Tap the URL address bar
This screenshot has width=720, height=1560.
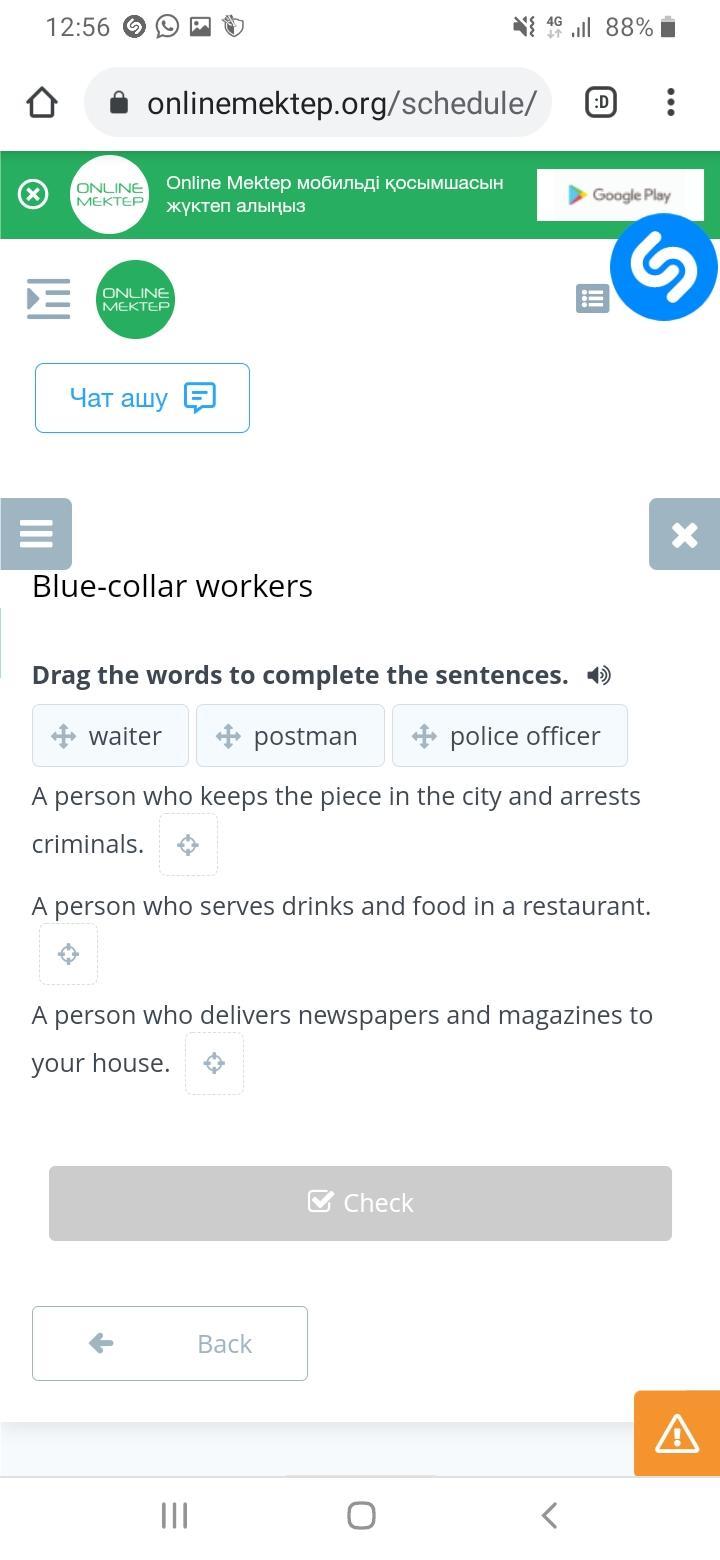(318, 102)
